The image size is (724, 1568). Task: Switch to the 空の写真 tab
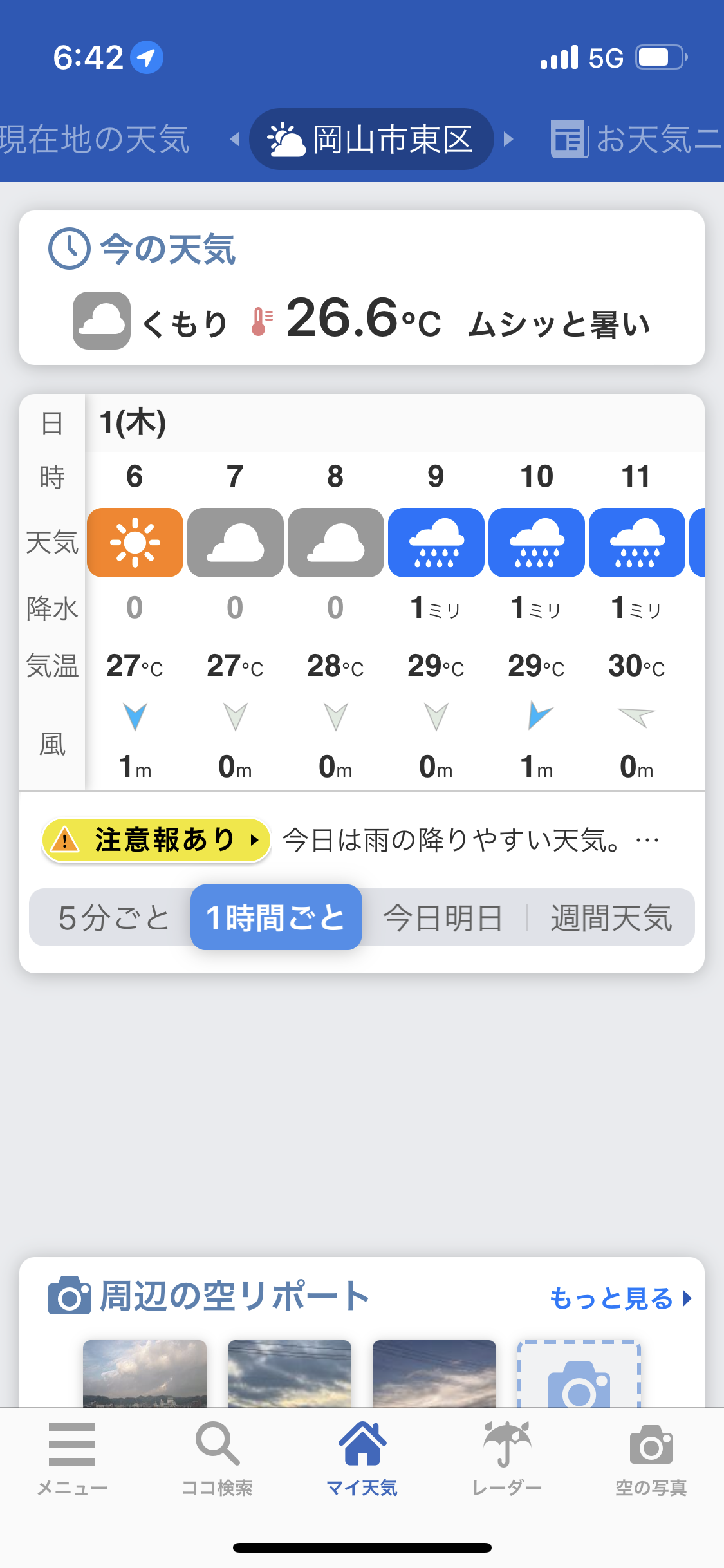coord(651,1459)
